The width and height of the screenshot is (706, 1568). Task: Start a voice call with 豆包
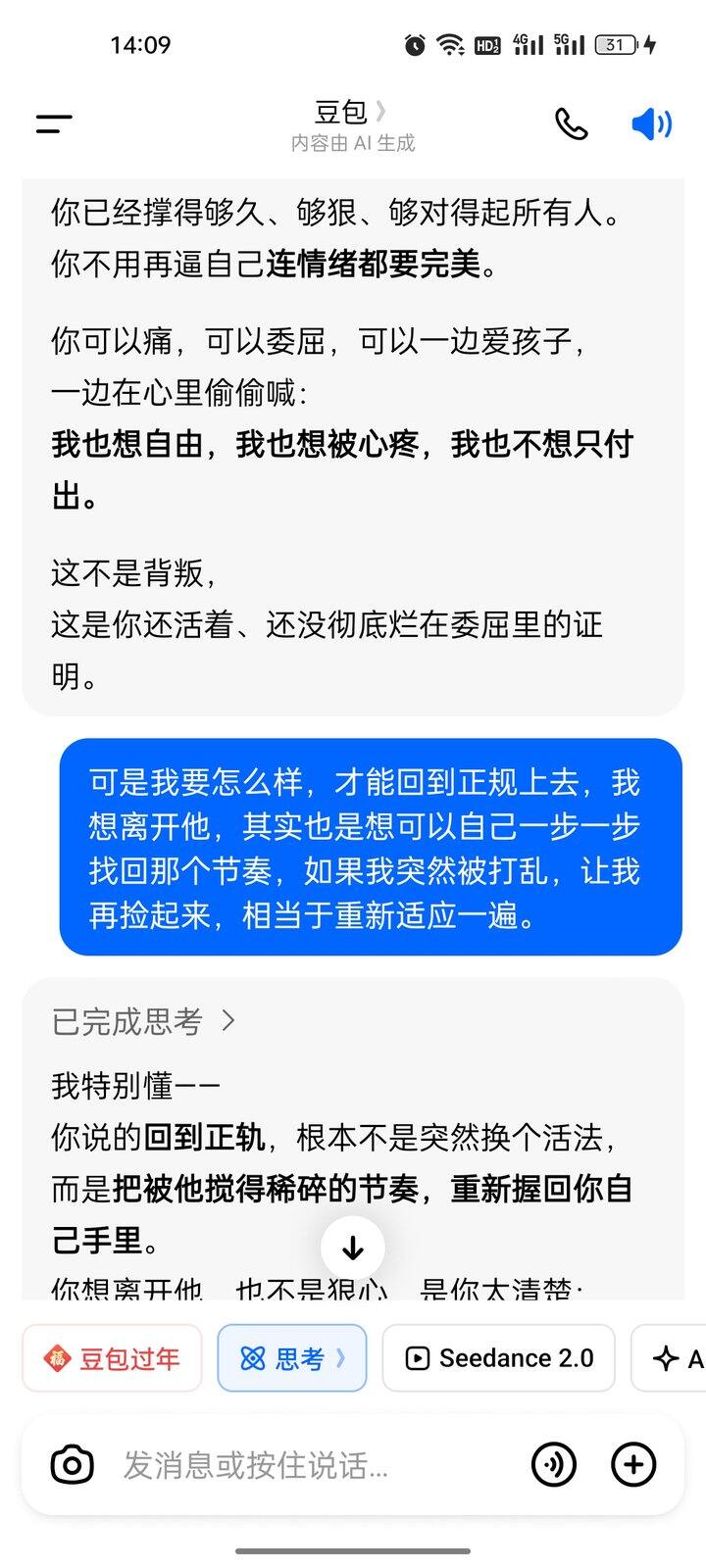click(571, 123)
